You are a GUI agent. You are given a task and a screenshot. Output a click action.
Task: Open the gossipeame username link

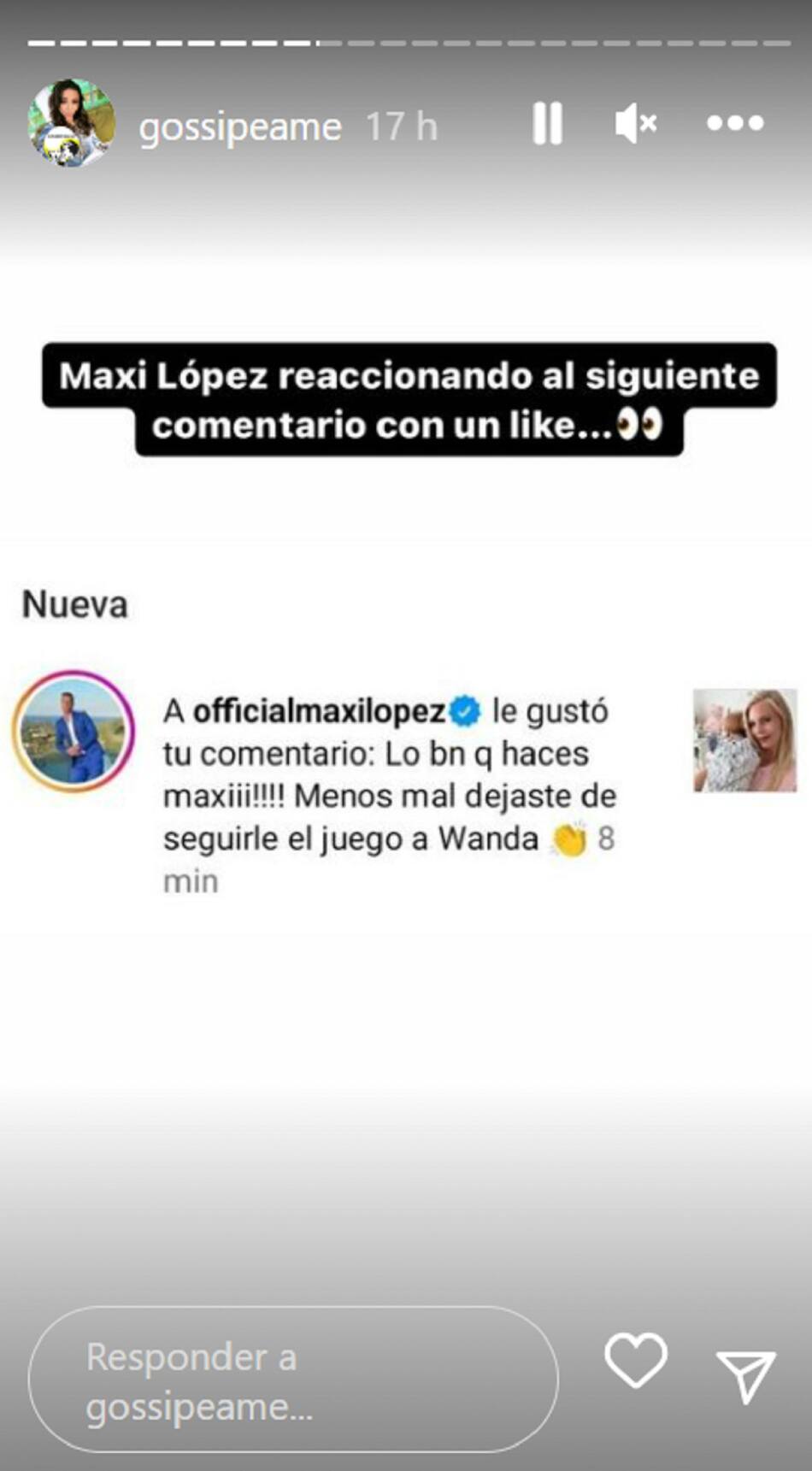(240, 127)
